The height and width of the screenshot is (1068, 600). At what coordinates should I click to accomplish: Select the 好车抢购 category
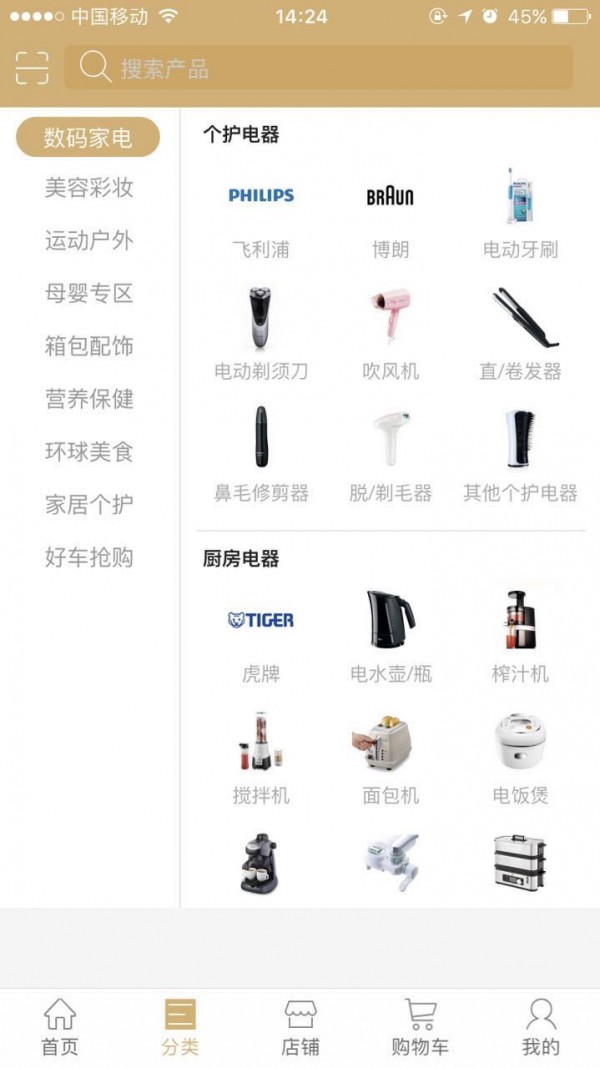89,558
